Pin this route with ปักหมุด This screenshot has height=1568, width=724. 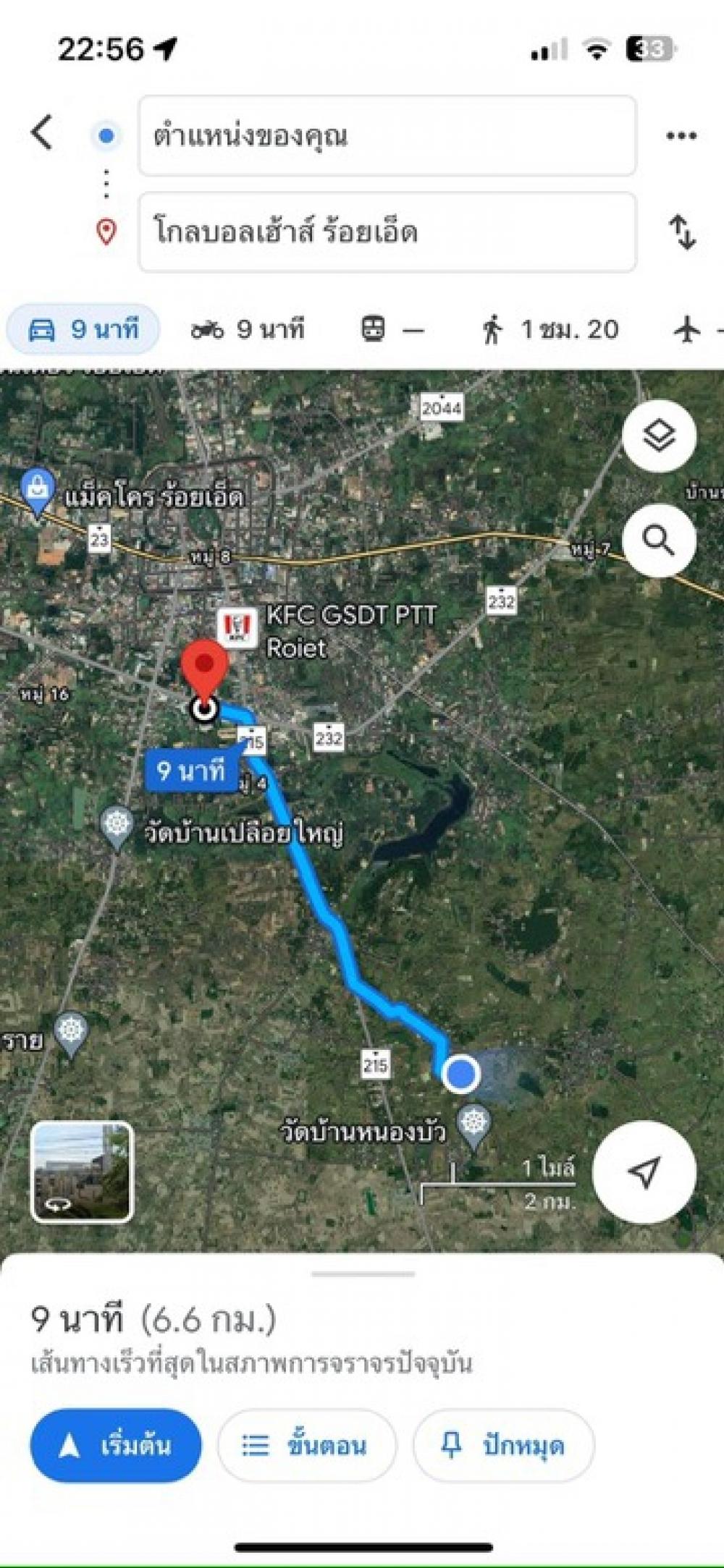click(x=503, y=1446)
